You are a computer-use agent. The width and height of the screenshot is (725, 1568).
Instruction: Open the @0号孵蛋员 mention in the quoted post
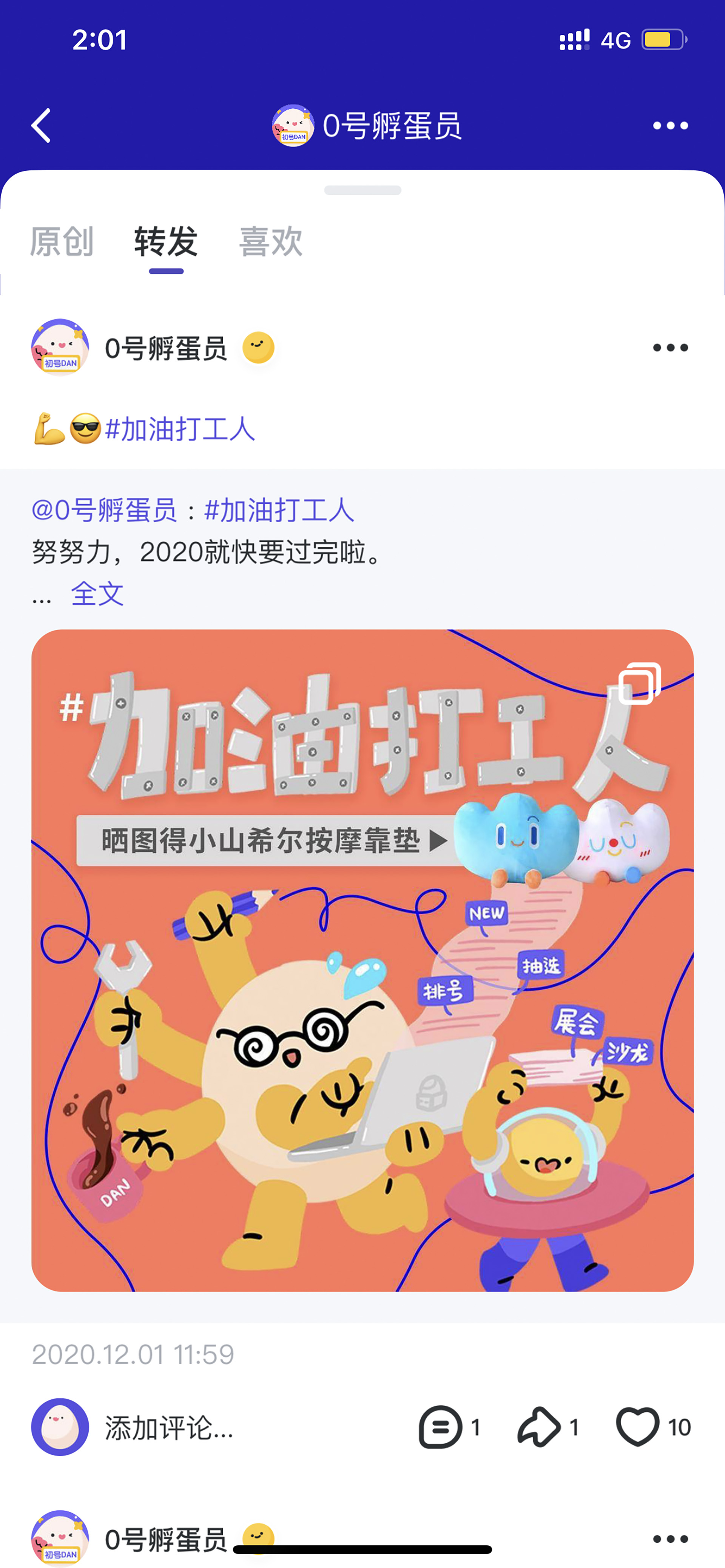tap(104, 510)
